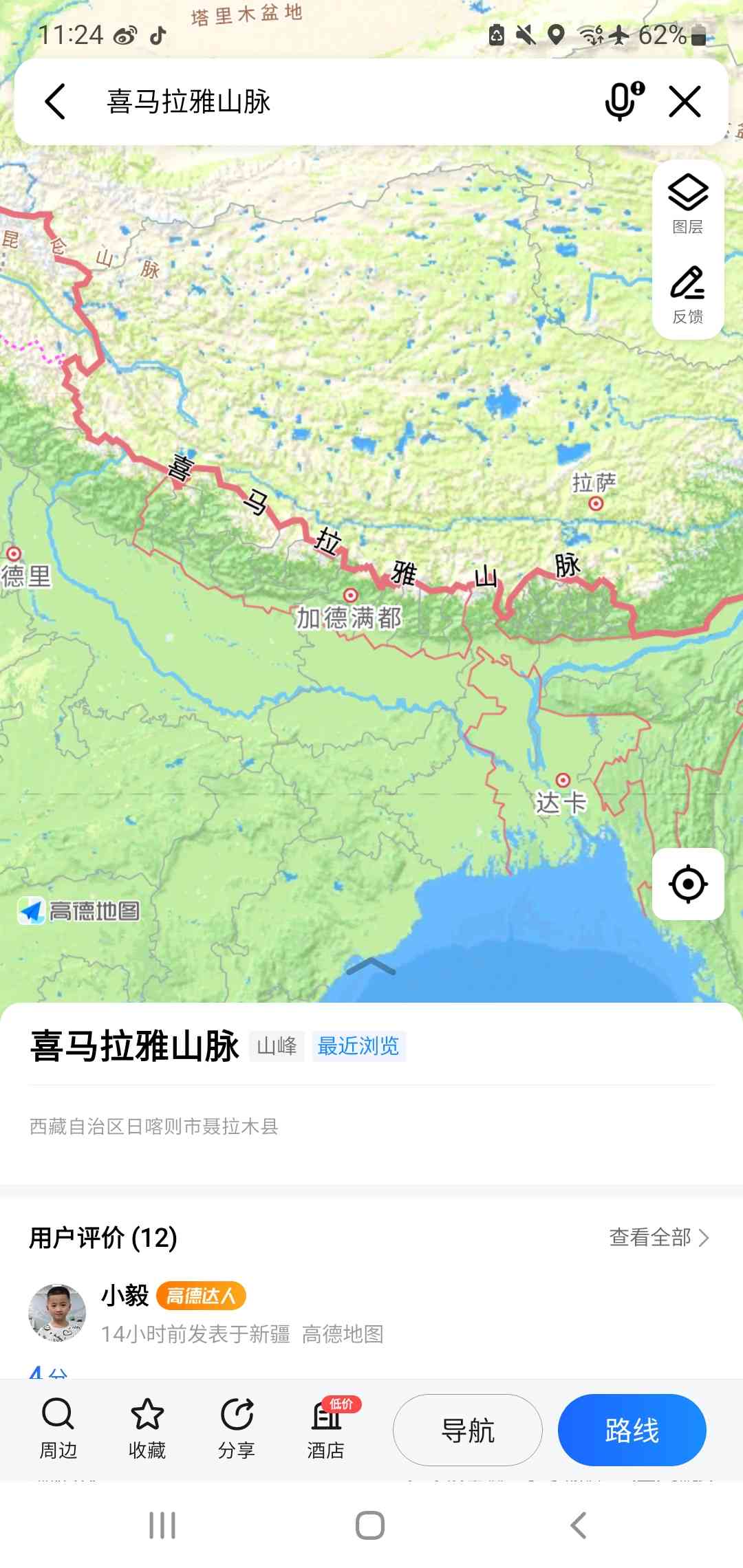This screenshot has width=743, height=1568.
Task: Share this location via 分享
Action: point(237,1428)
